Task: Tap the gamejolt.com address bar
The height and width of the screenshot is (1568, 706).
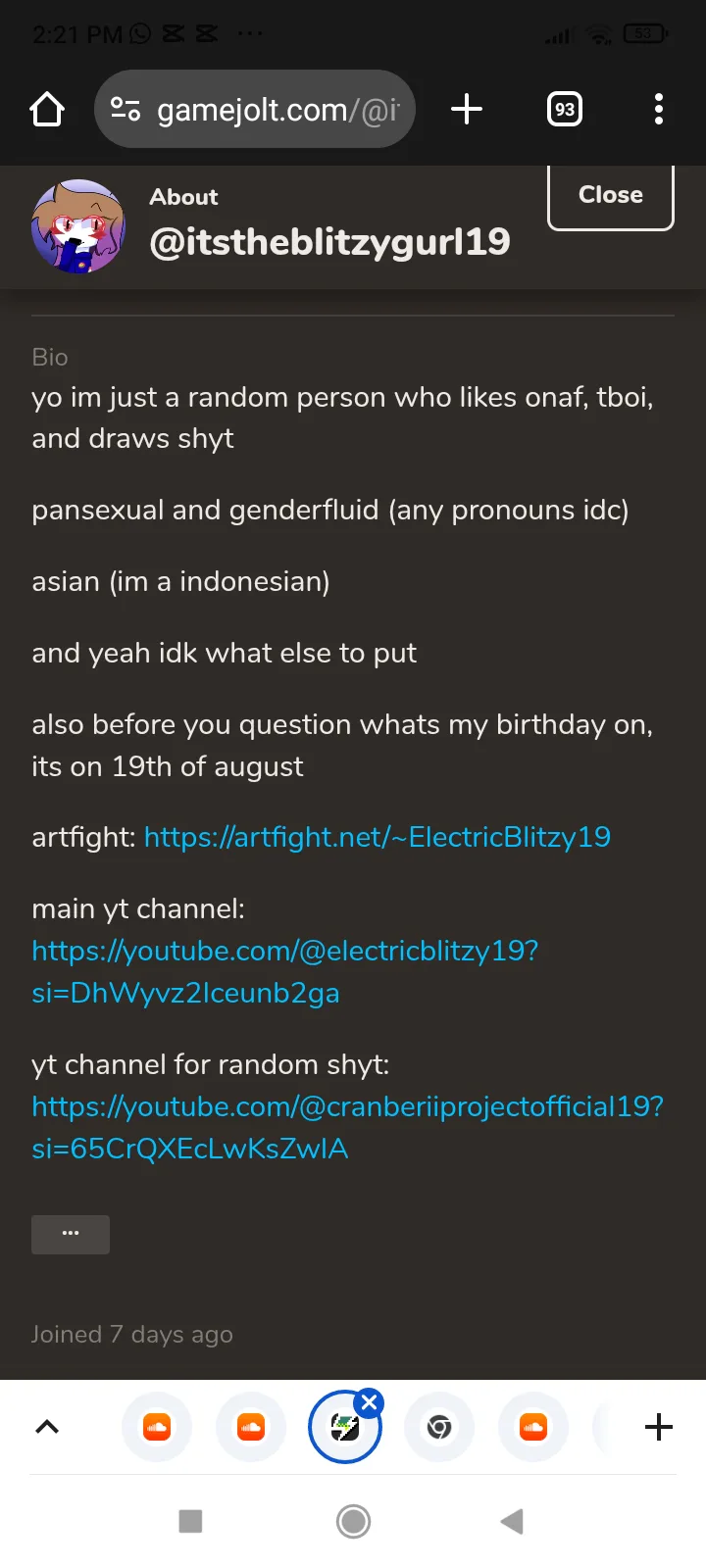Action: (255, 109)
